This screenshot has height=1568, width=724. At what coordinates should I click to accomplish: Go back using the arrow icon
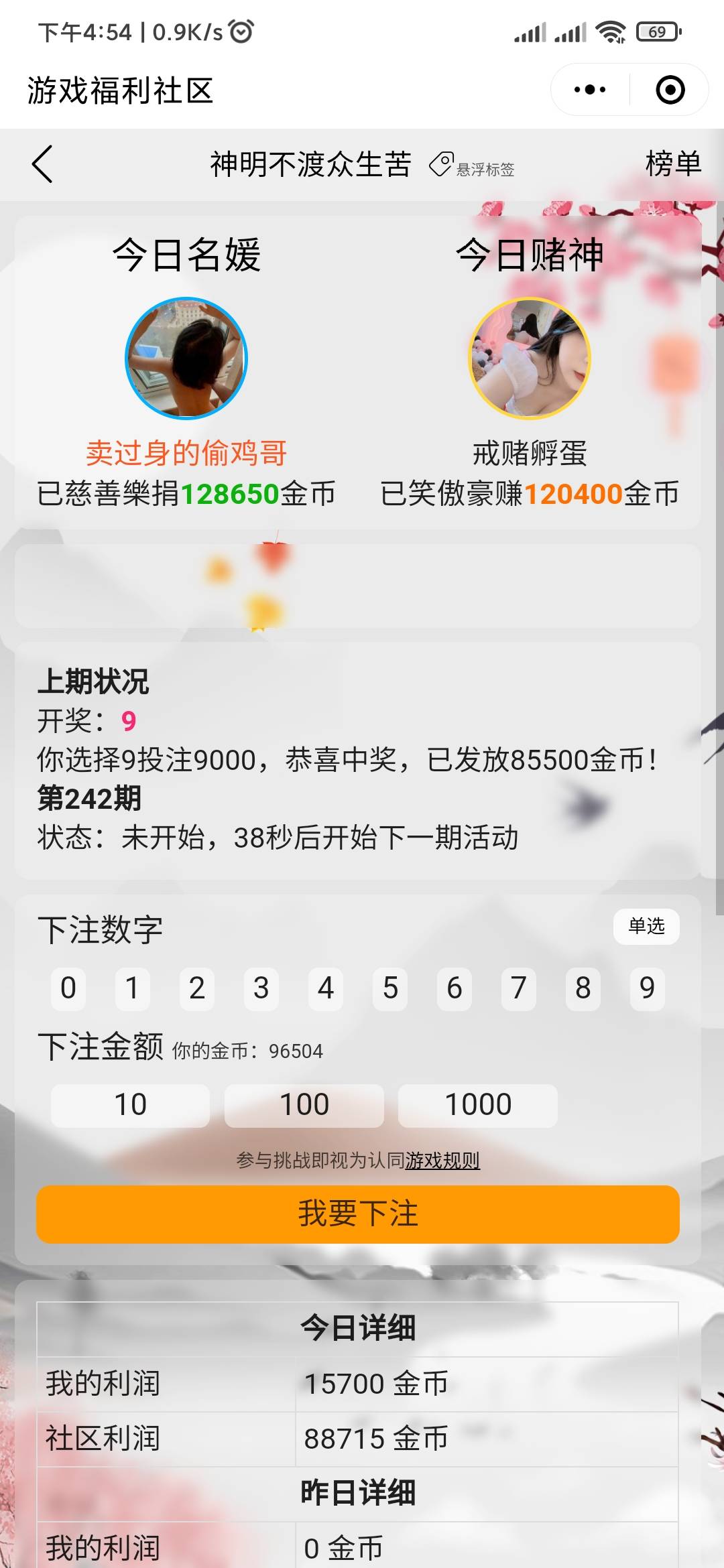(x=42, y=164)
